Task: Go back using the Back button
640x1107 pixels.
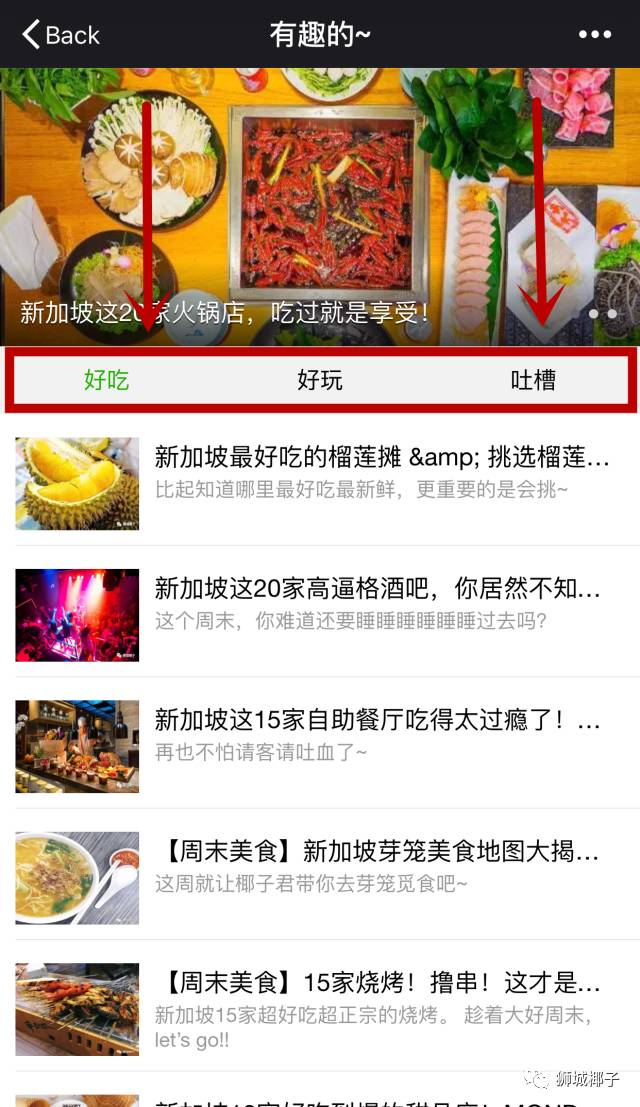Action: tap(61, 35)
